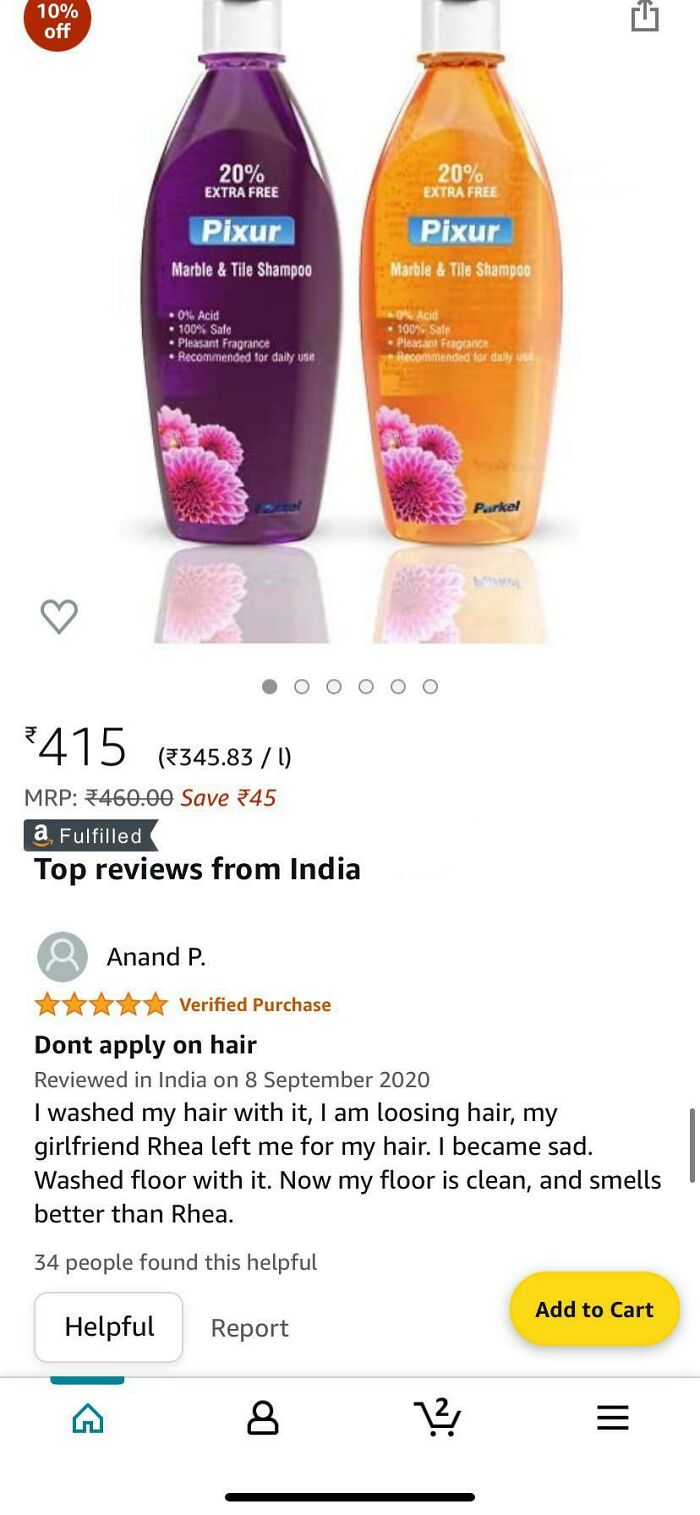
Task: Open the hamburger menu tab
Action: (x=612, y=1417)
